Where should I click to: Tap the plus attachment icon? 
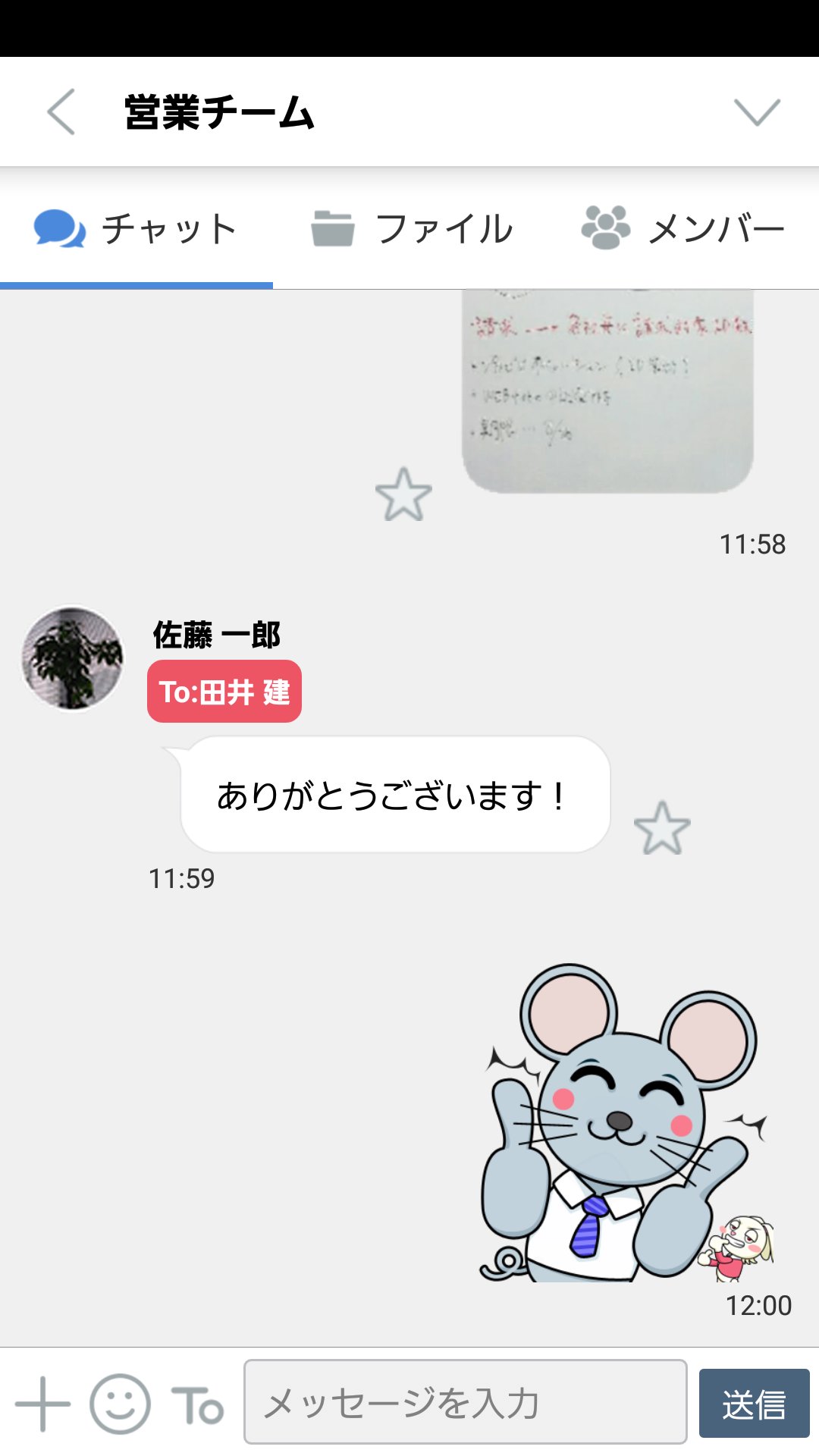[x=42, y=1404]
